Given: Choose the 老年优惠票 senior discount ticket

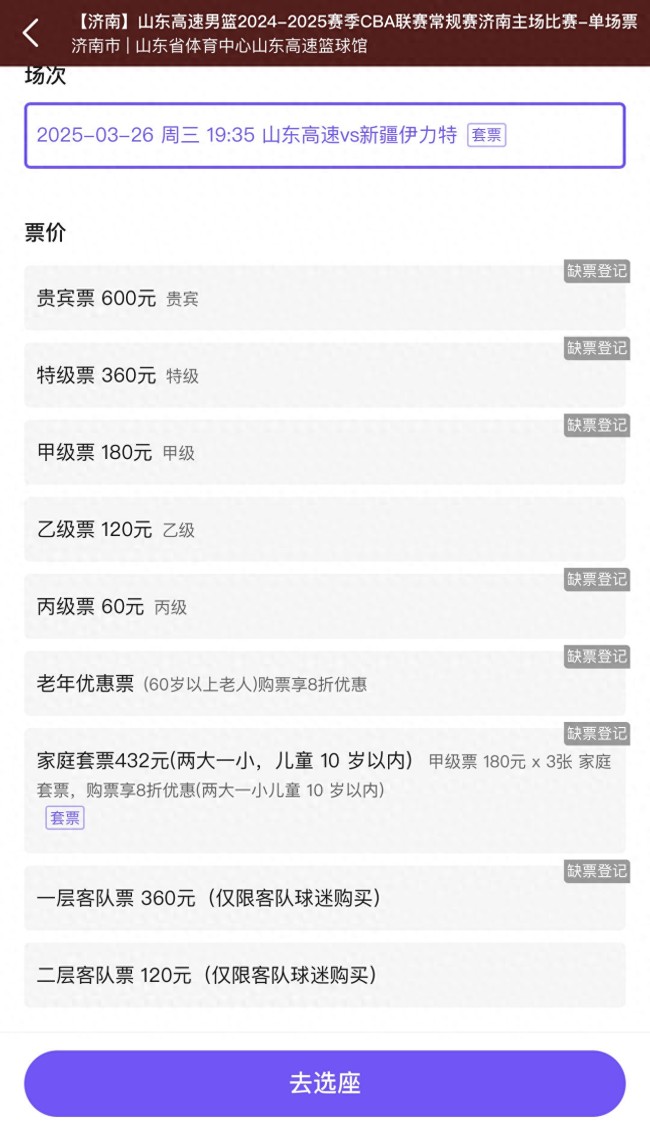Looking at the screenshot, I should 324,684.
